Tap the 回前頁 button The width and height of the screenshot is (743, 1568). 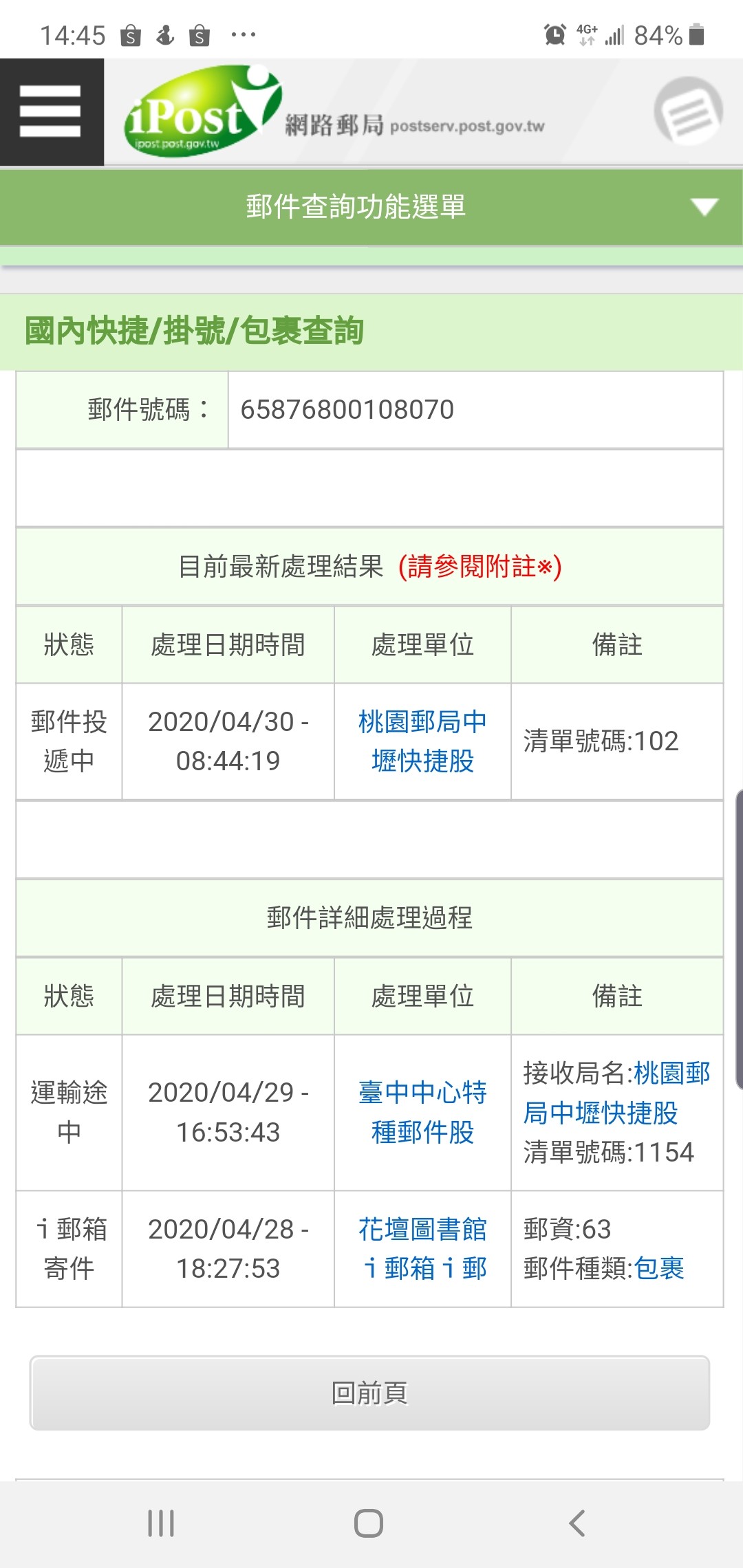[x=369, y=1393]
